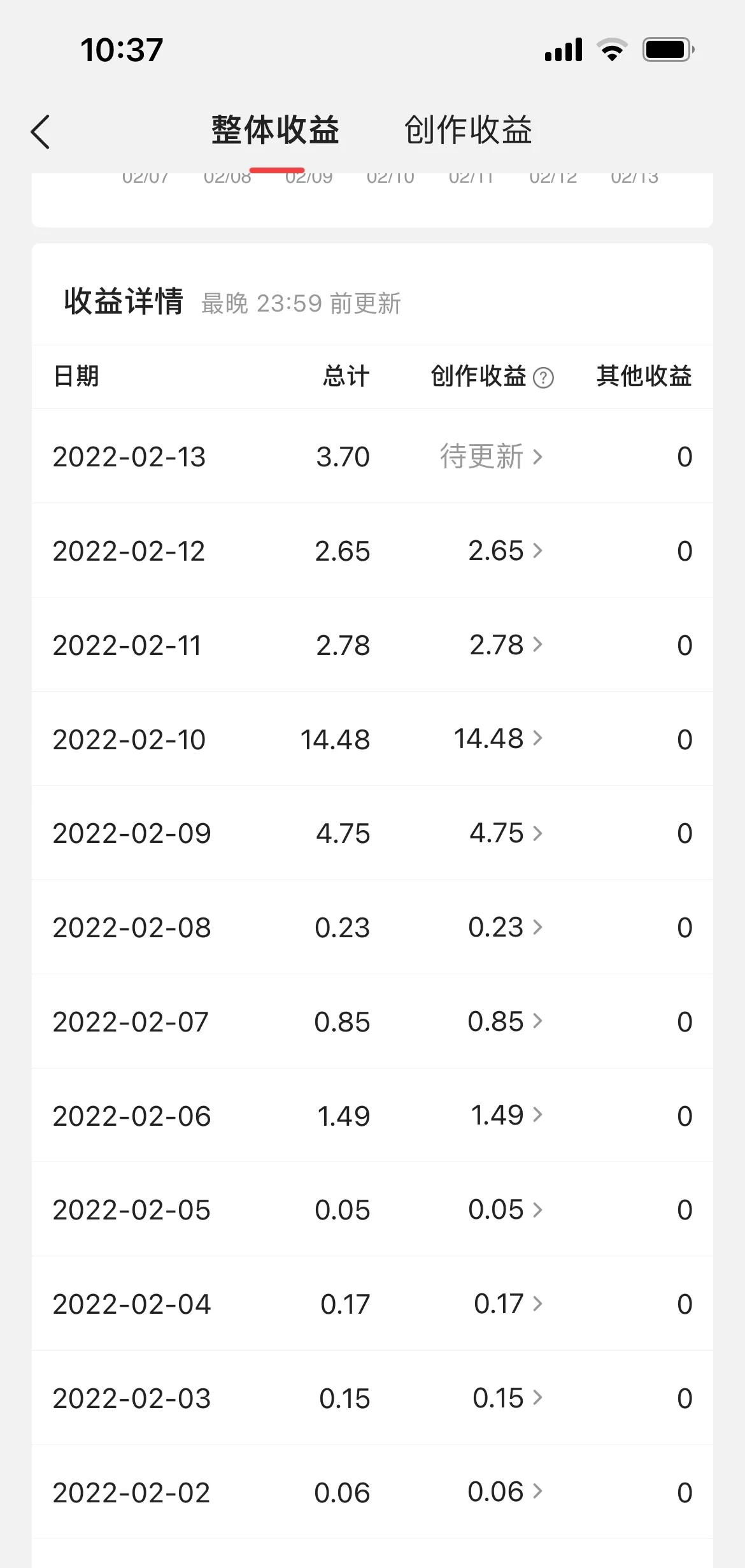Switch to the 创作收益 tab
Viewport: 745px width, 1568px height.
(x=468, y=130)
